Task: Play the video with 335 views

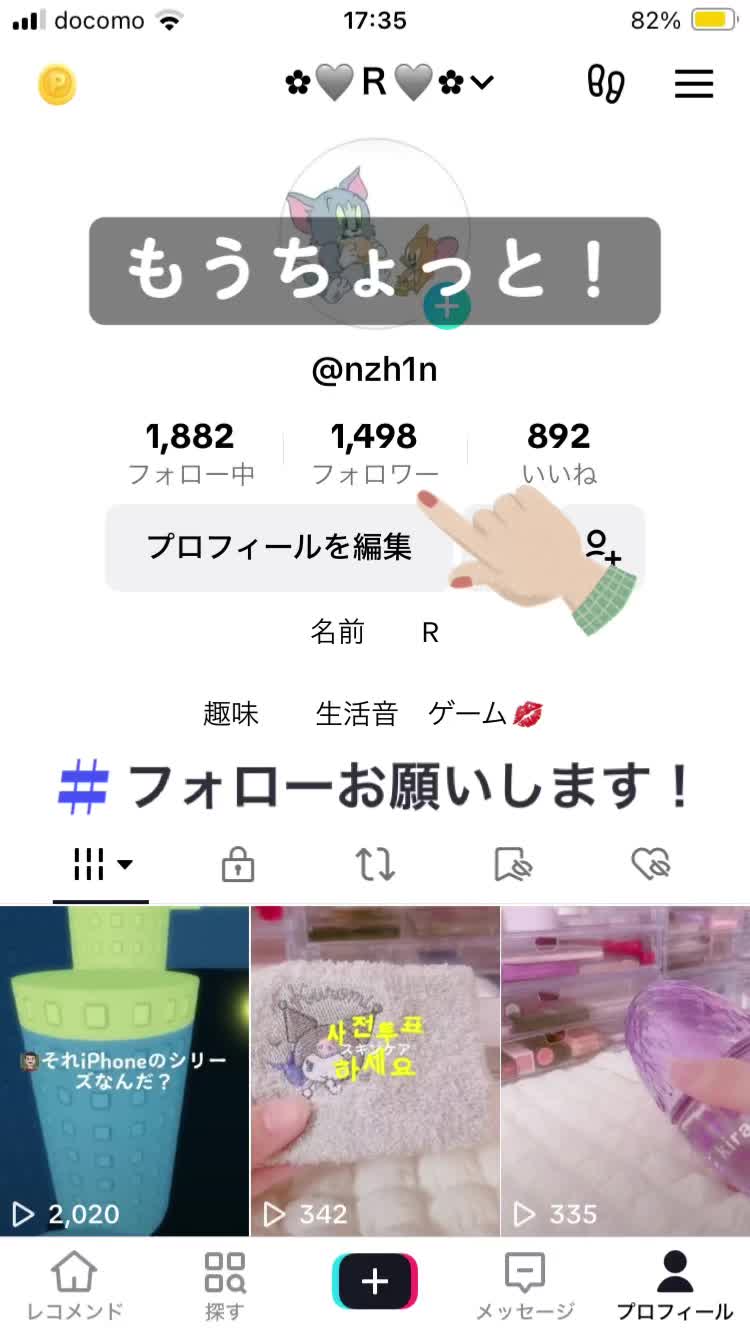Action: pos(626,1070)
